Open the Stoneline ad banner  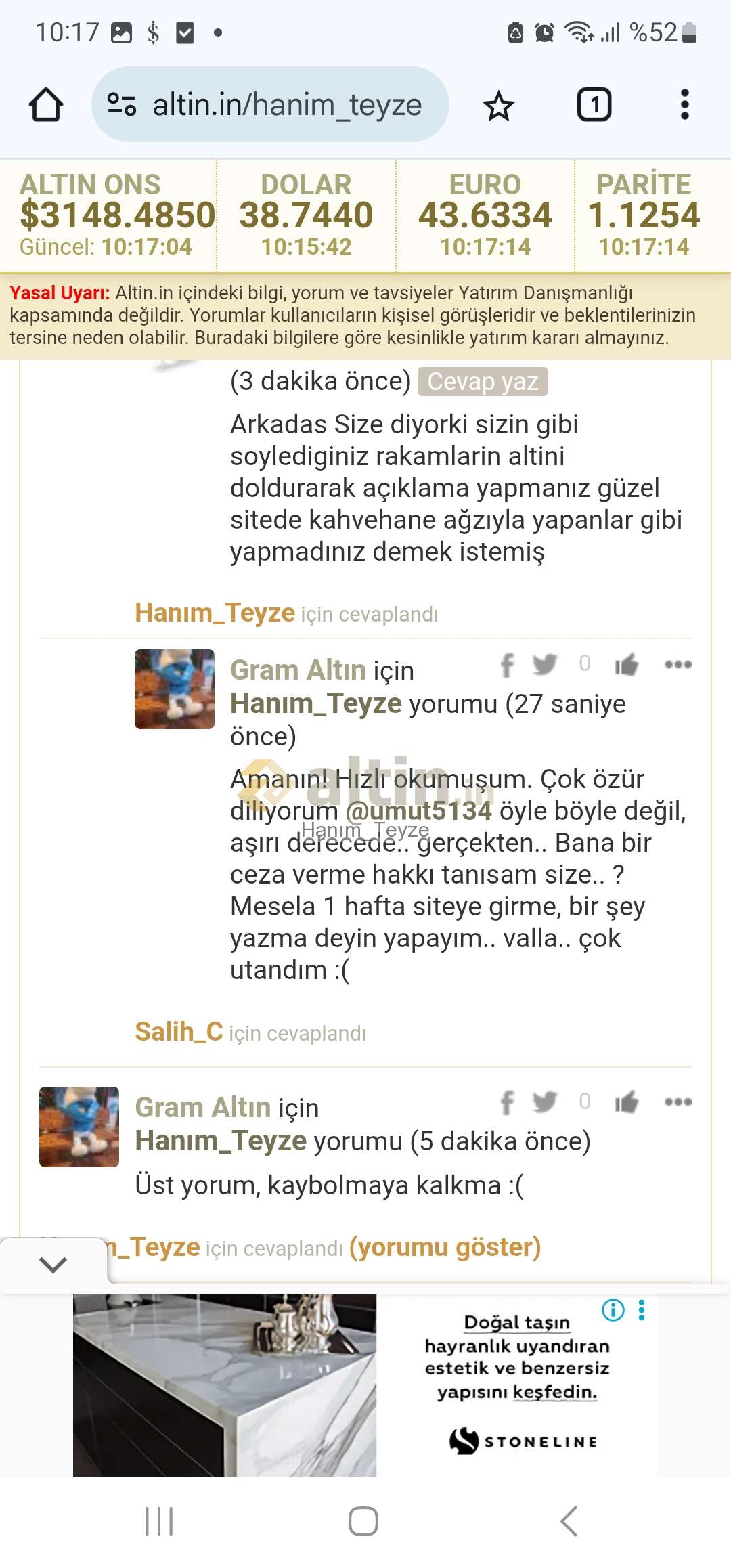point(365,1385)
